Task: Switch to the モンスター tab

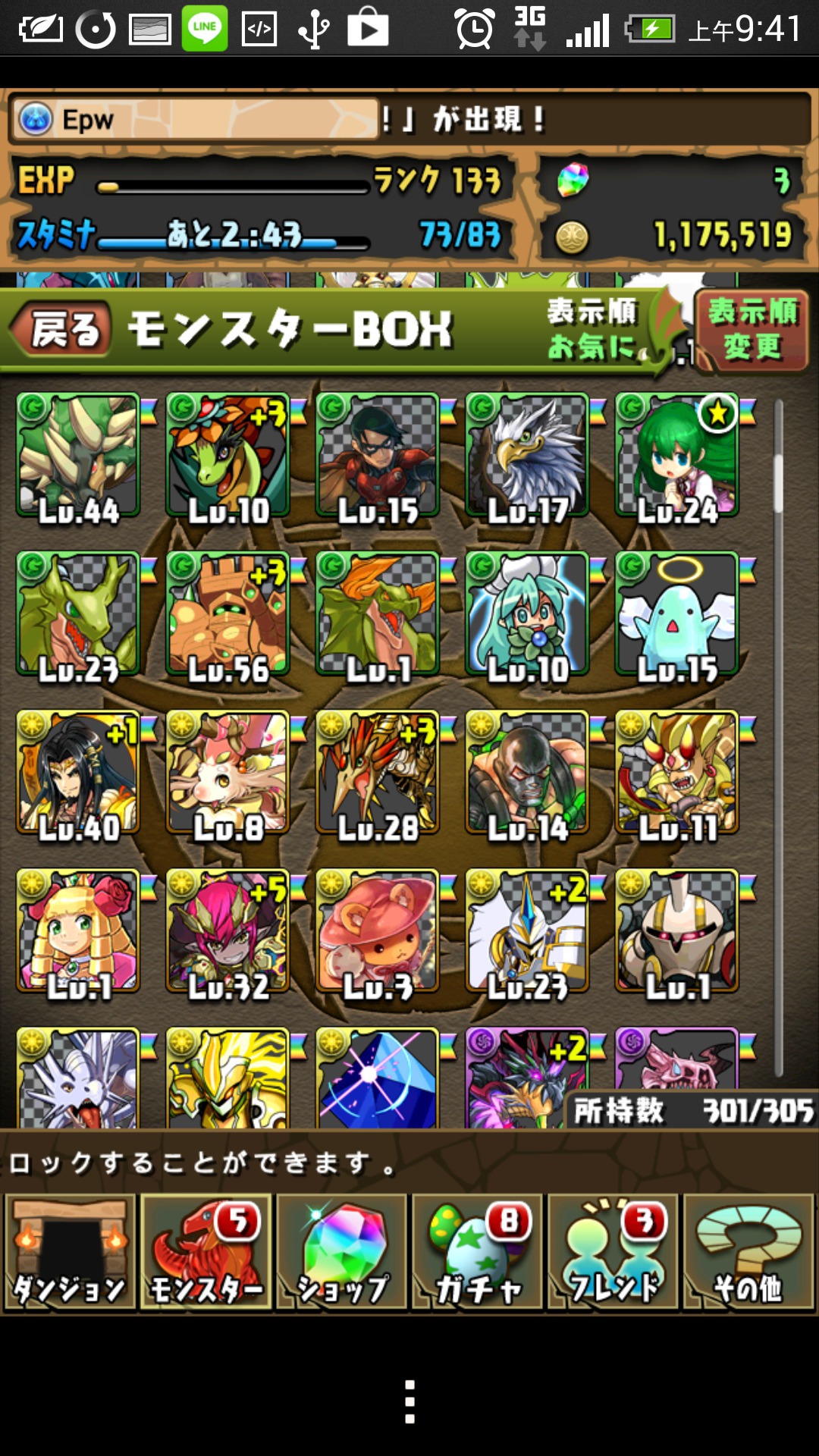Action: coord(206,1252)
